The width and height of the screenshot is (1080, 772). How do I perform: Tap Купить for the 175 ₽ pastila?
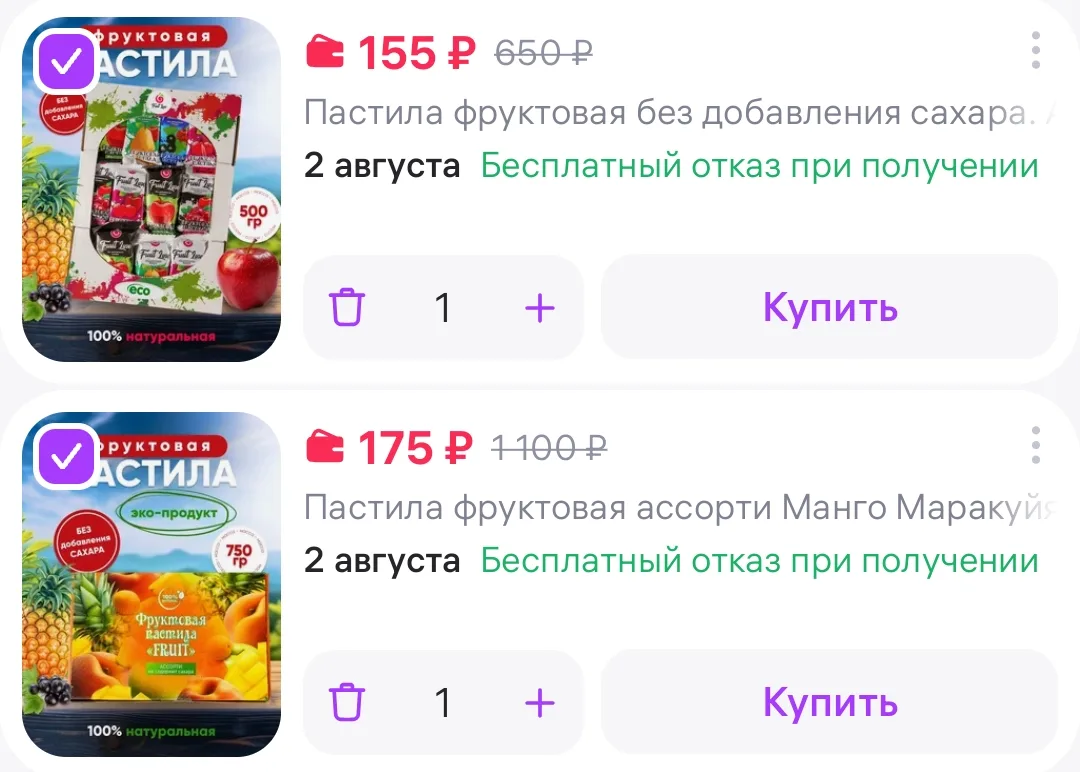tap(829, 702)
